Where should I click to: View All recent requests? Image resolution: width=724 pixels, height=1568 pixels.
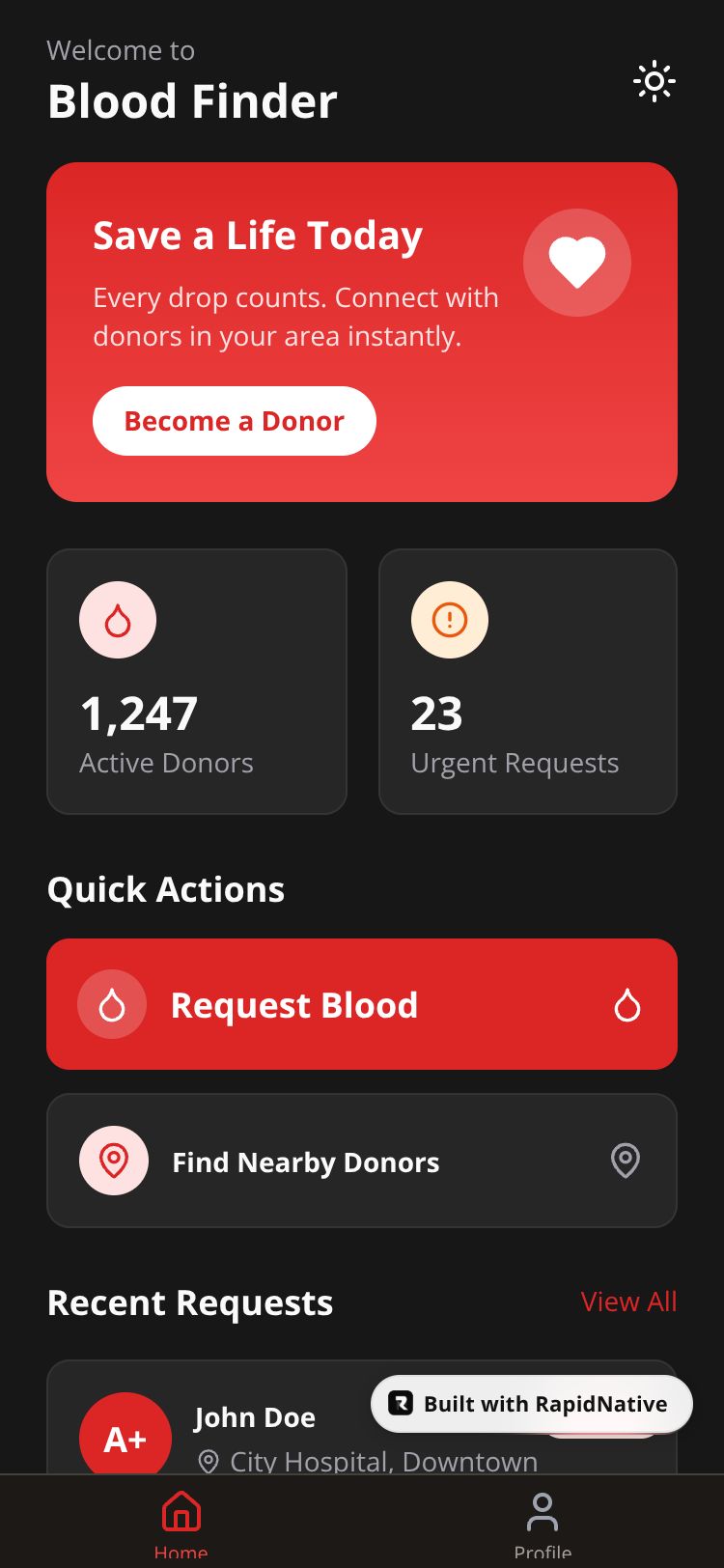(628, 1302)
